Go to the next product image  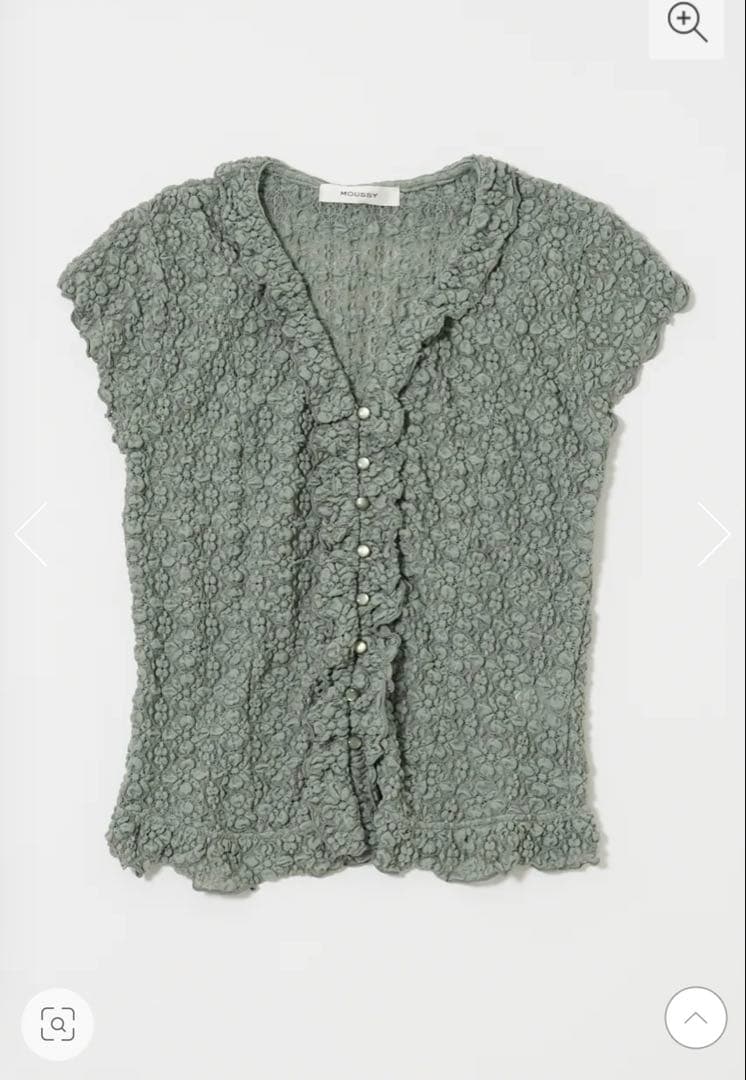[x=714, y=534]
